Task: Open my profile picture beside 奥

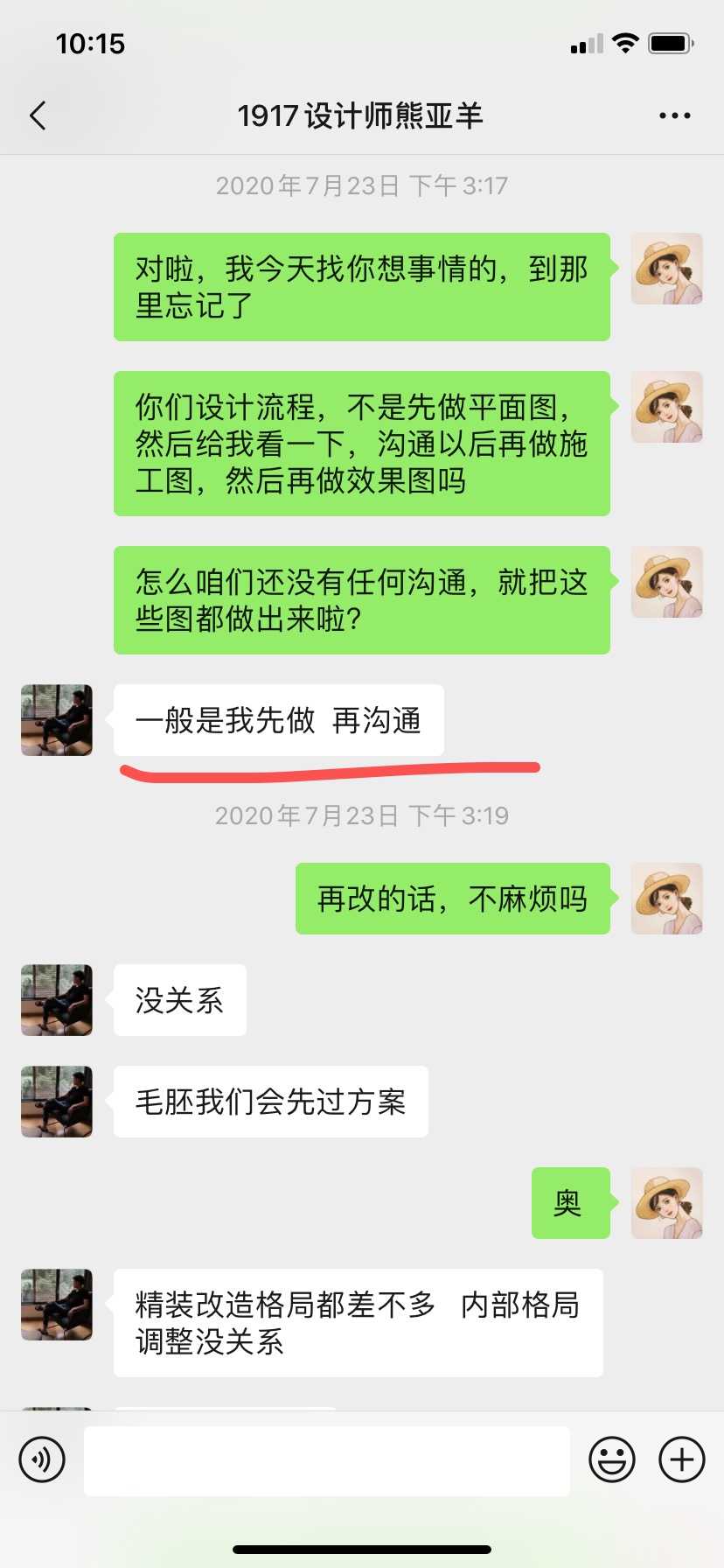Action: click(666, 1203)
